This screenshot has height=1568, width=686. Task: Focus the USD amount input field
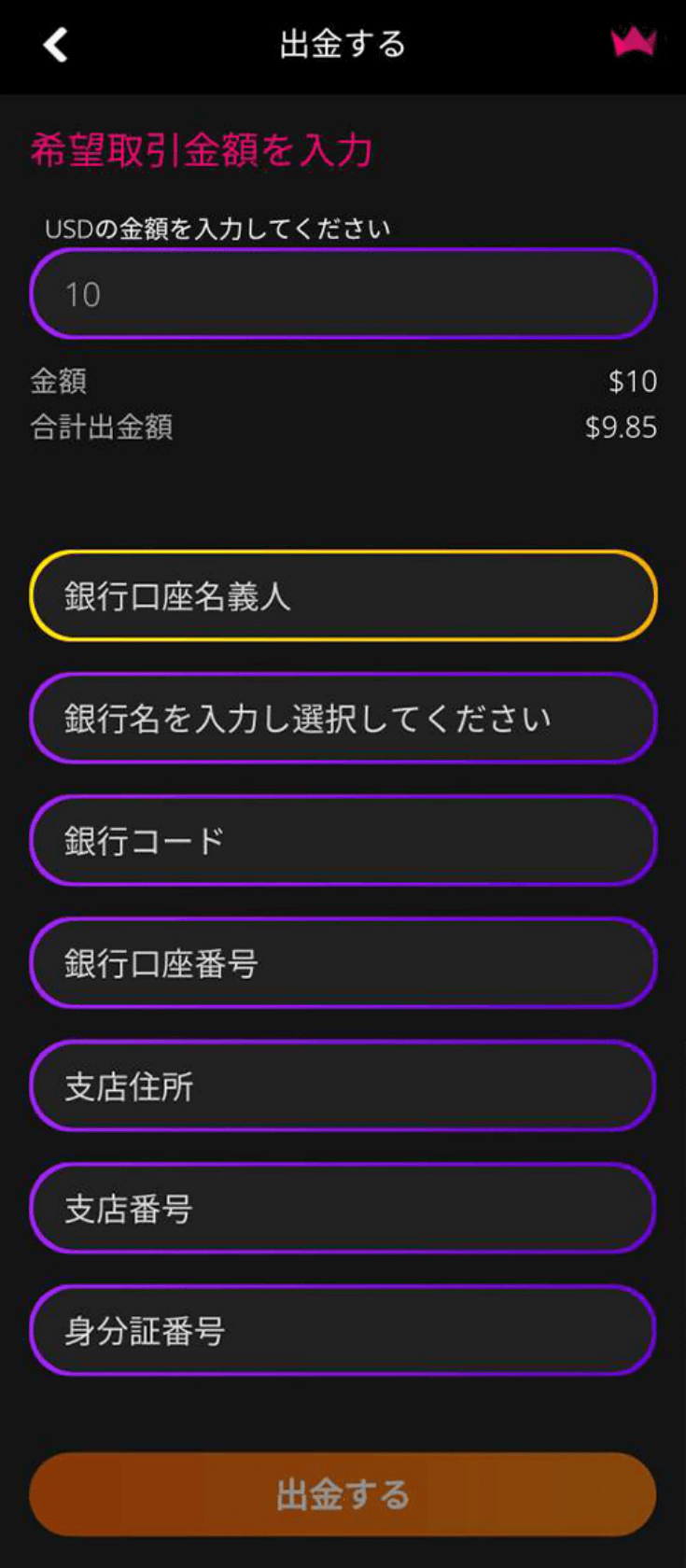[x=343, y=294]
